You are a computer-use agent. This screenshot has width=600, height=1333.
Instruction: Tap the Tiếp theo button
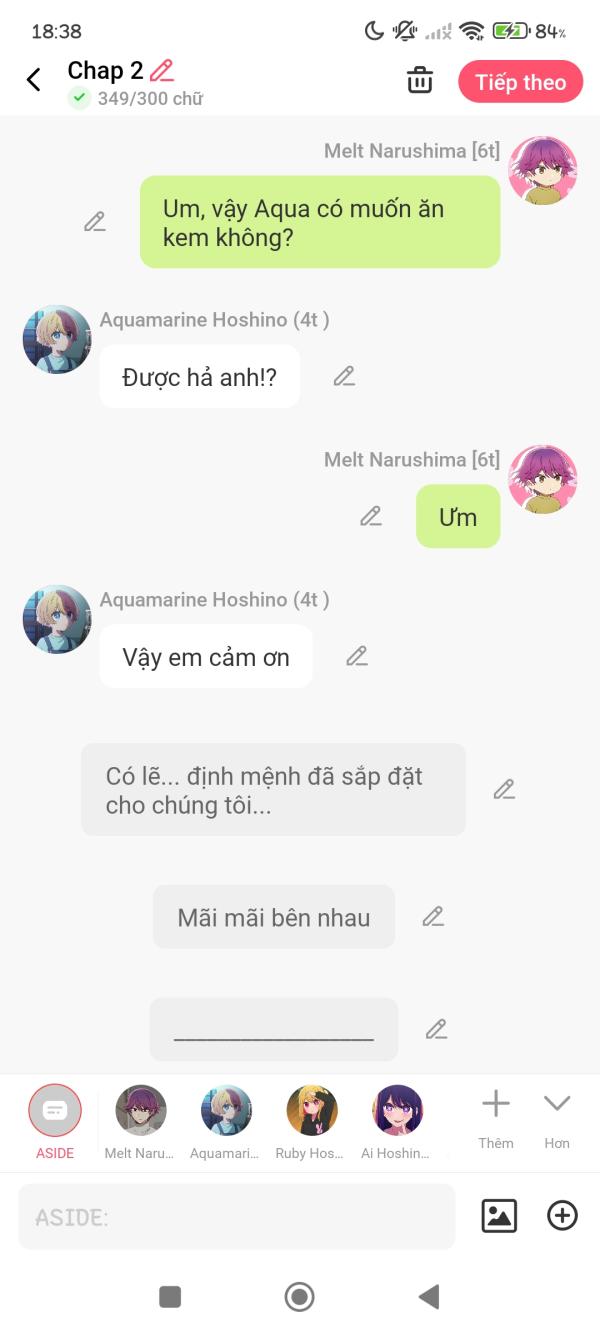(520, 82)
